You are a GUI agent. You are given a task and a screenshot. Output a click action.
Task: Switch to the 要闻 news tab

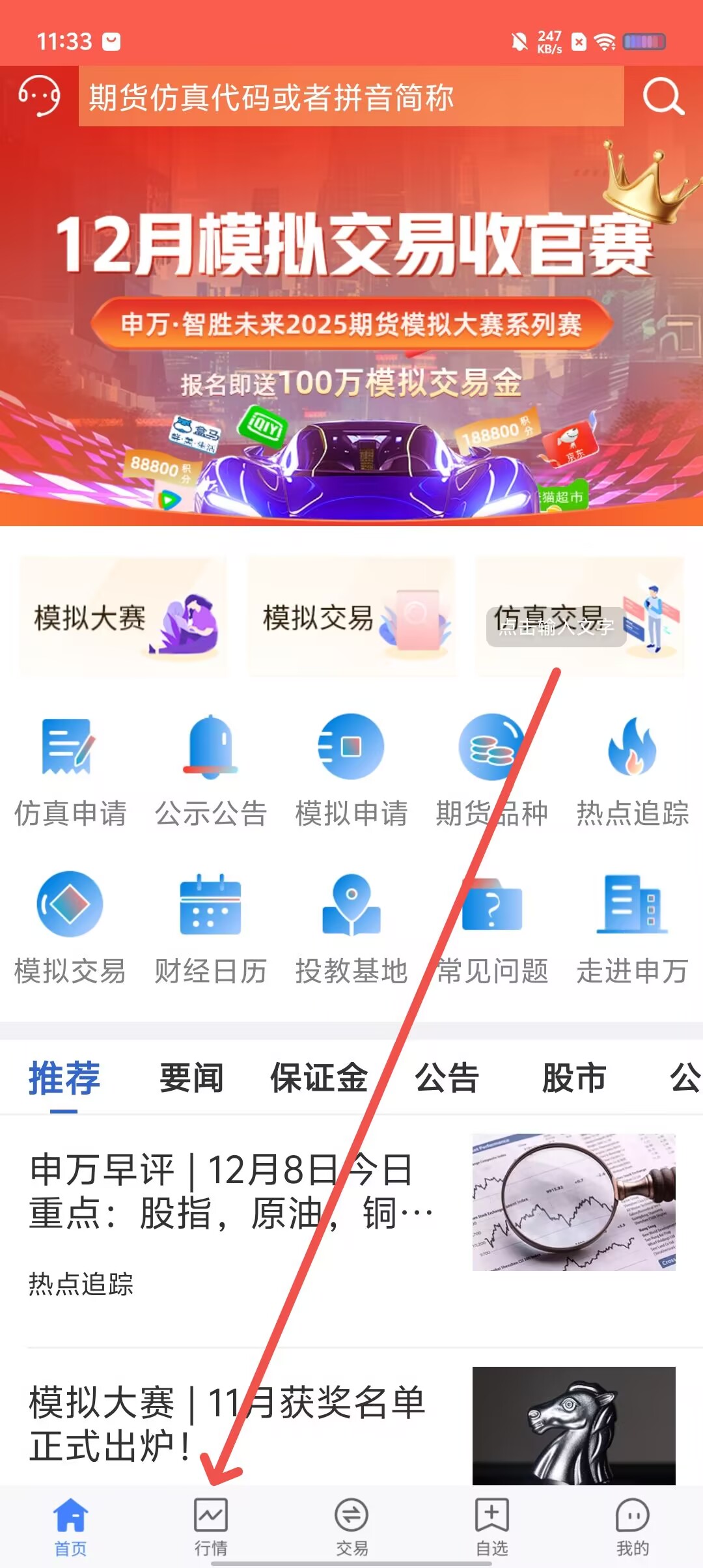(191, 1078)
